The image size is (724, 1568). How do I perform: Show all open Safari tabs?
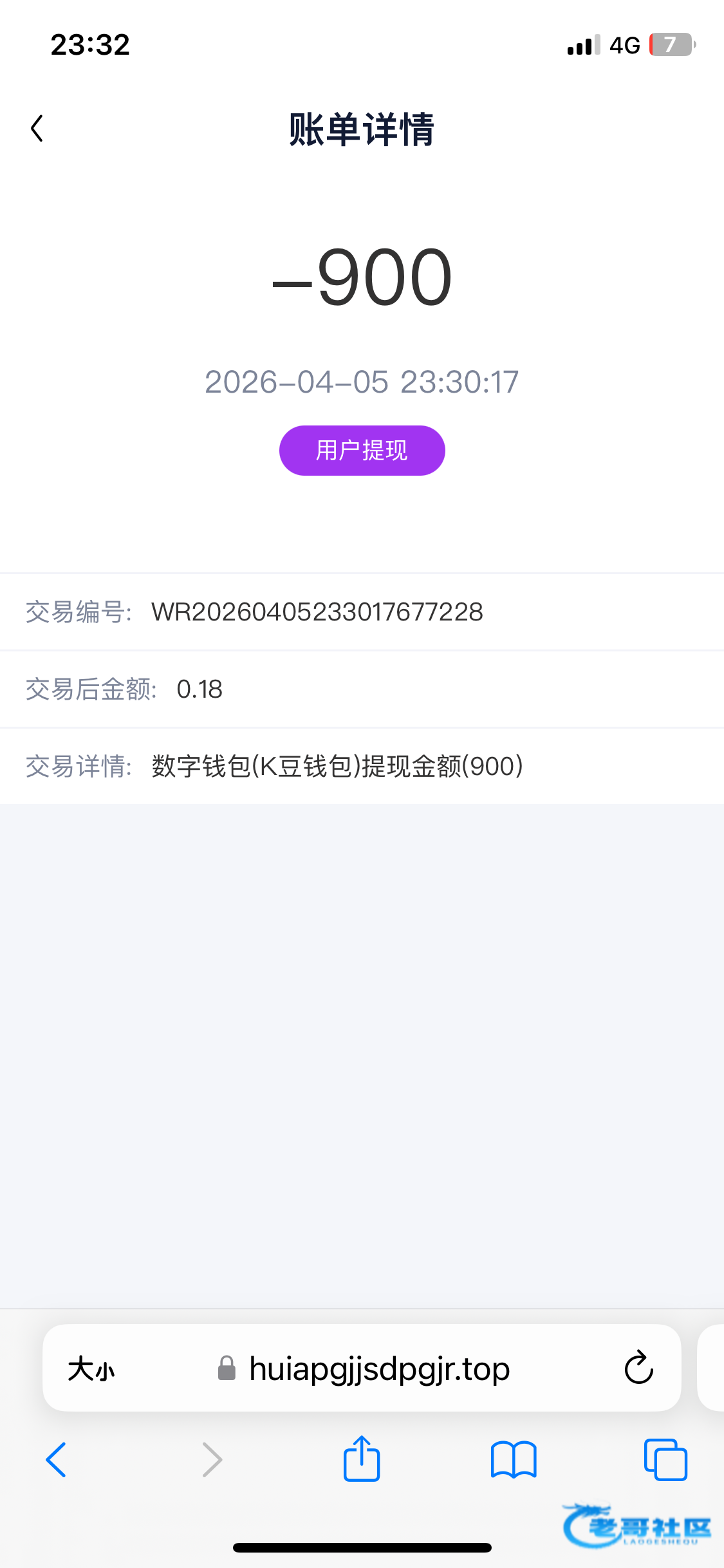665,1459
